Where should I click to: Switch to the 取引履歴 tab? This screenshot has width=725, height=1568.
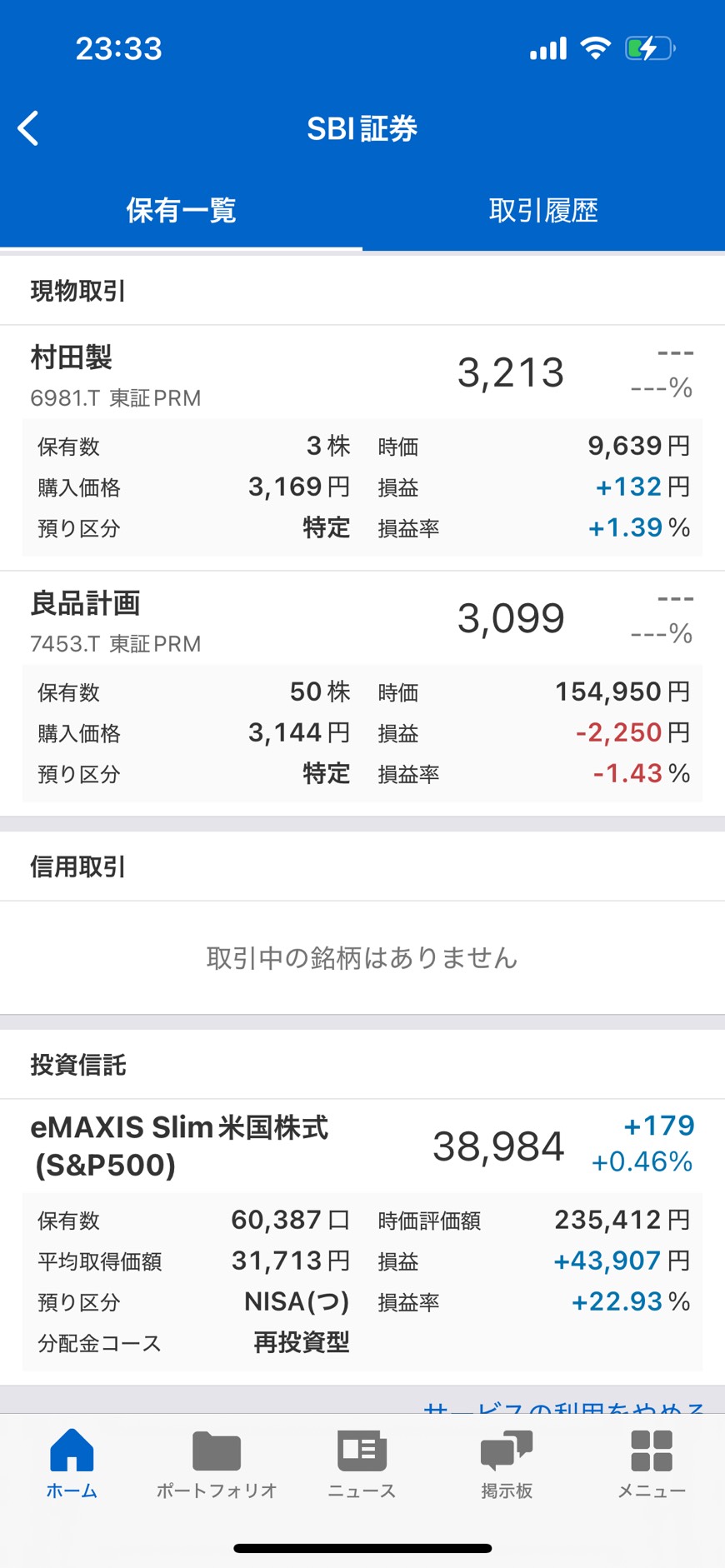pos(543,210)
